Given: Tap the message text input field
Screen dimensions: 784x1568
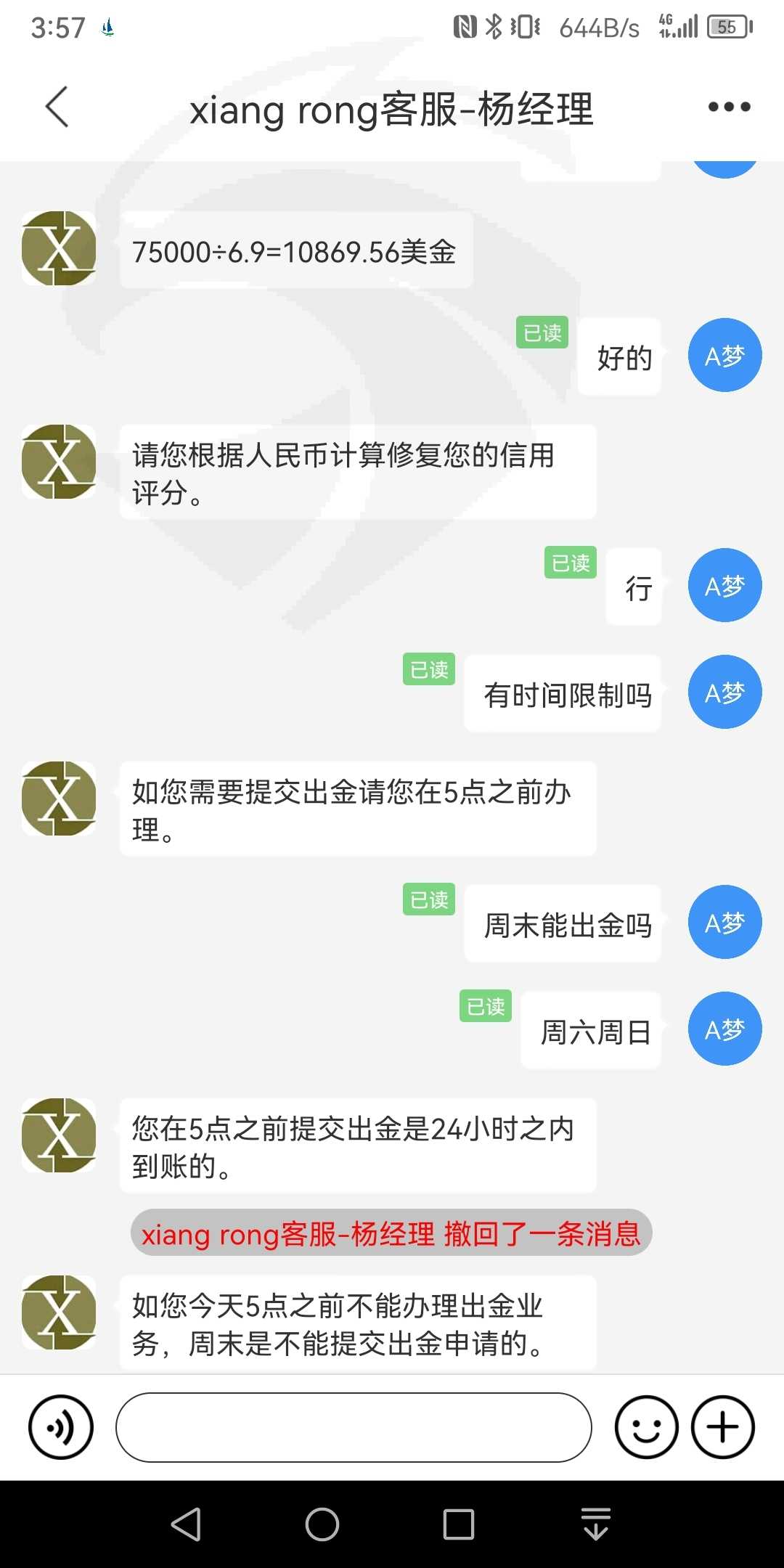Looking at the screenshot, I should (354, 1427).
